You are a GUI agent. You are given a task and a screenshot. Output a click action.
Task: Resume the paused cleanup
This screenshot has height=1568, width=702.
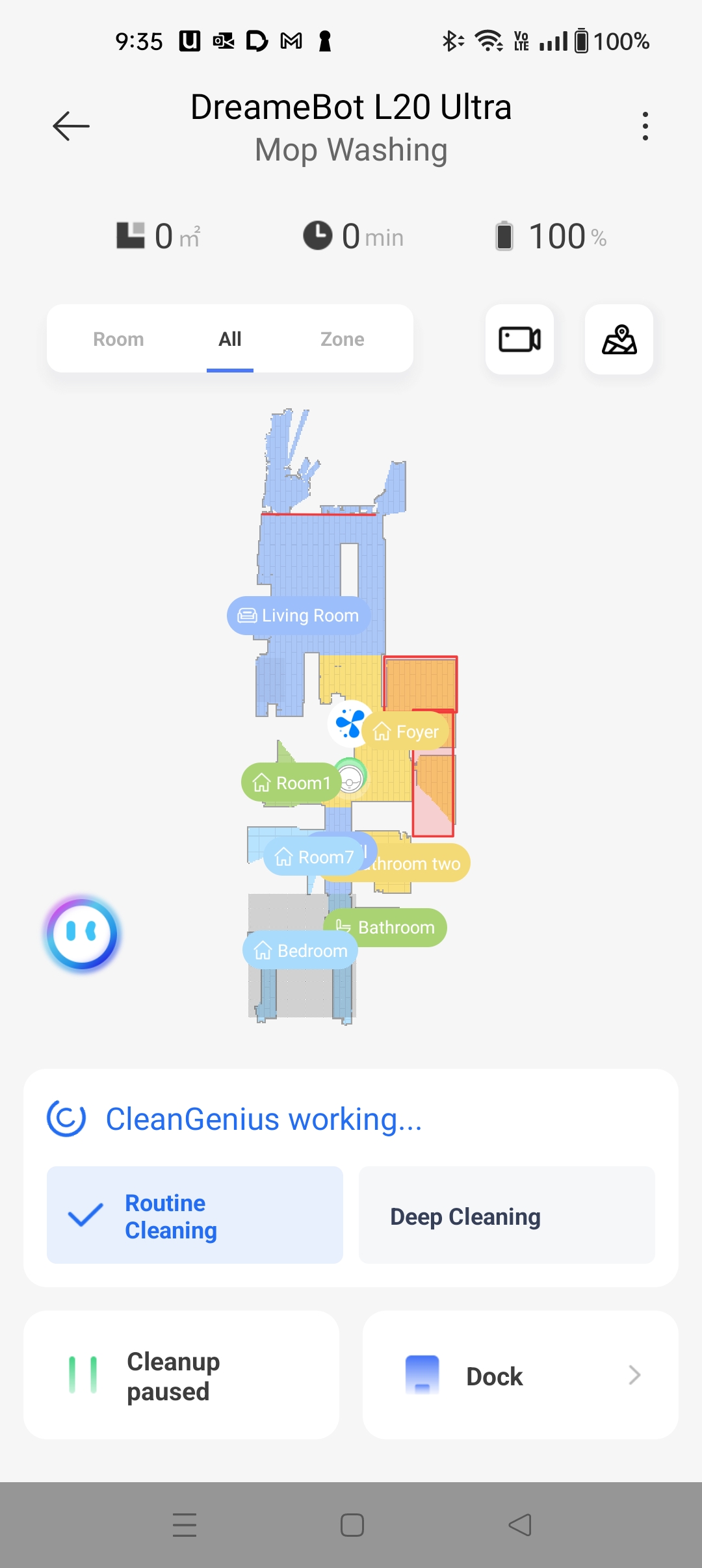coord(181,1376)
